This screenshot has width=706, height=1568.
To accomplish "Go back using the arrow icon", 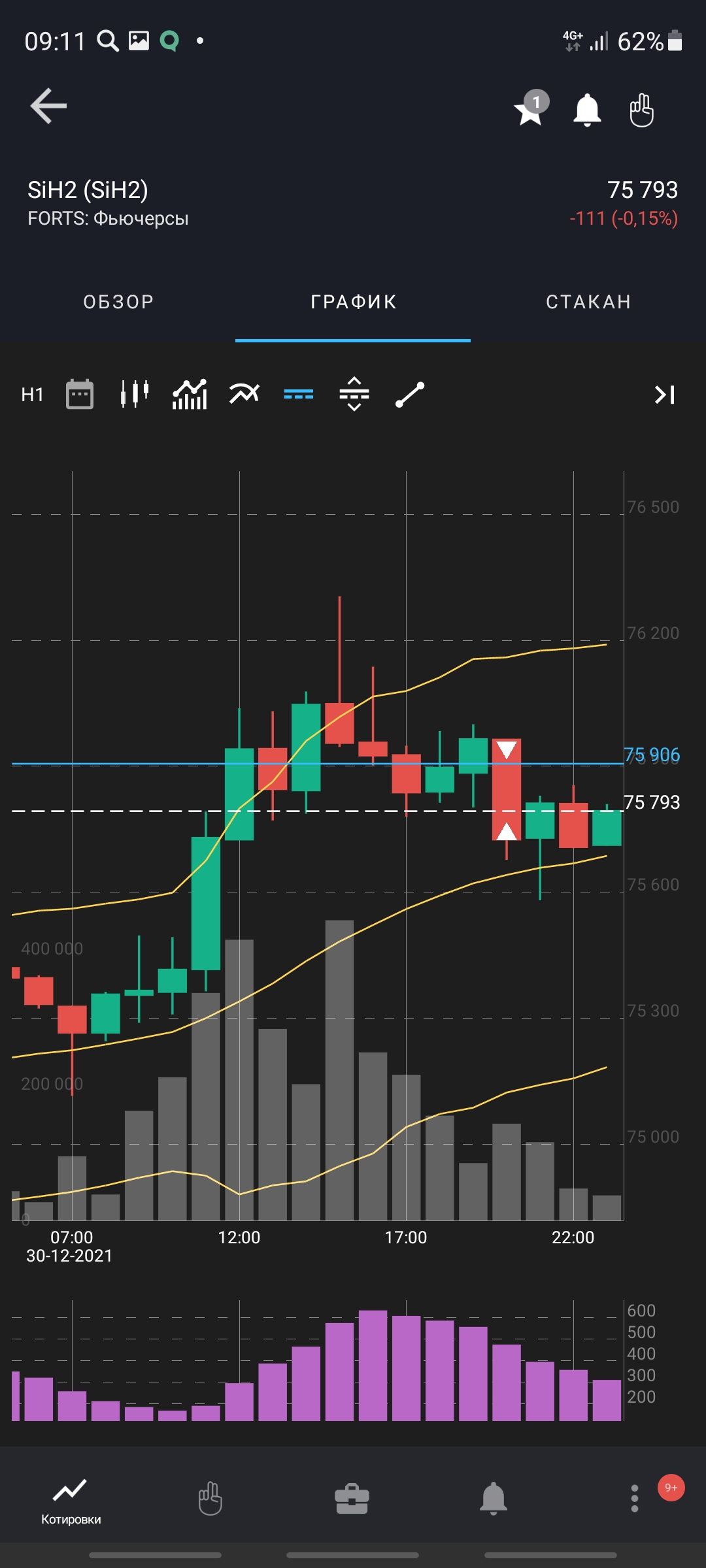I will tap(48, 106).
